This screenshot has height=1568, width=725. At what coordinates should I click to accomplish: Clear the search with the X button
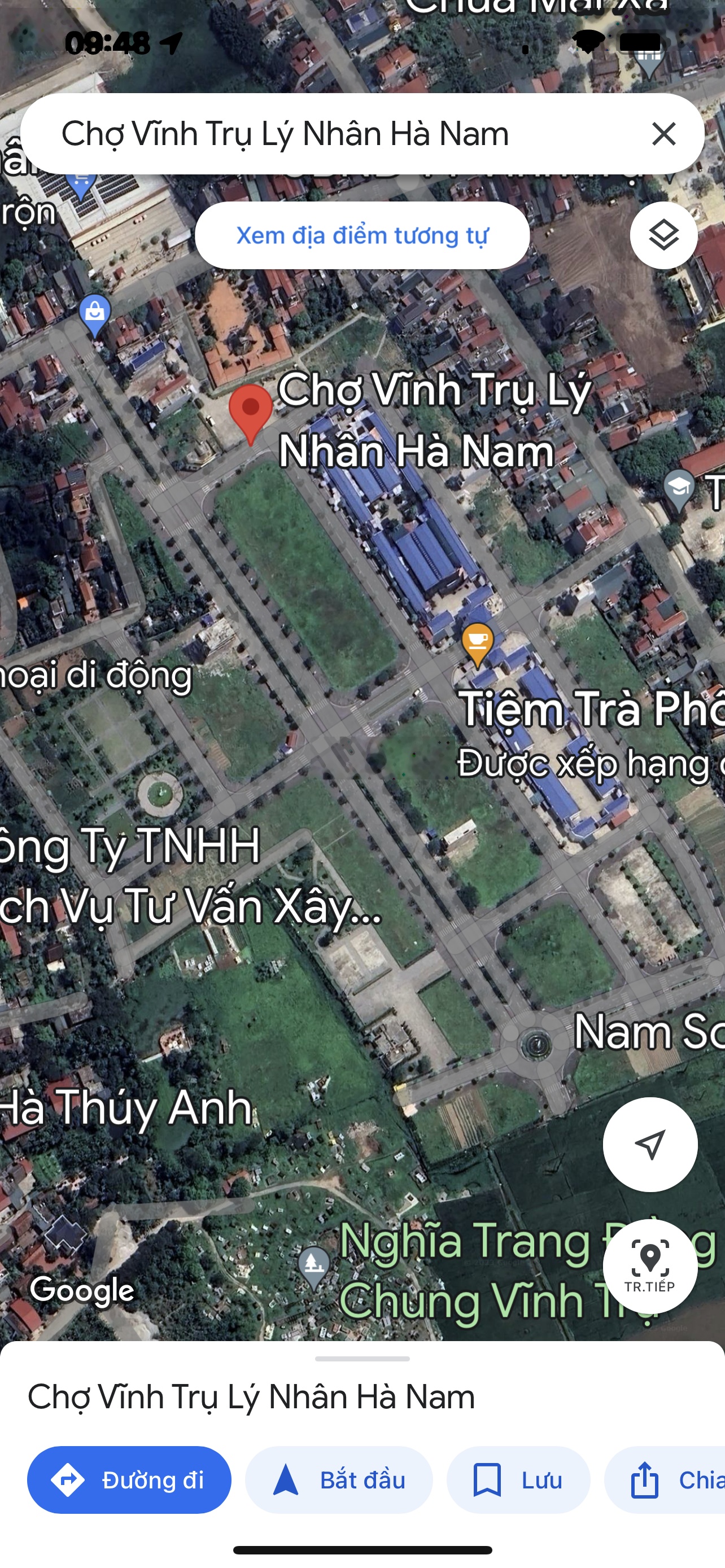click(x=663, y=133)
